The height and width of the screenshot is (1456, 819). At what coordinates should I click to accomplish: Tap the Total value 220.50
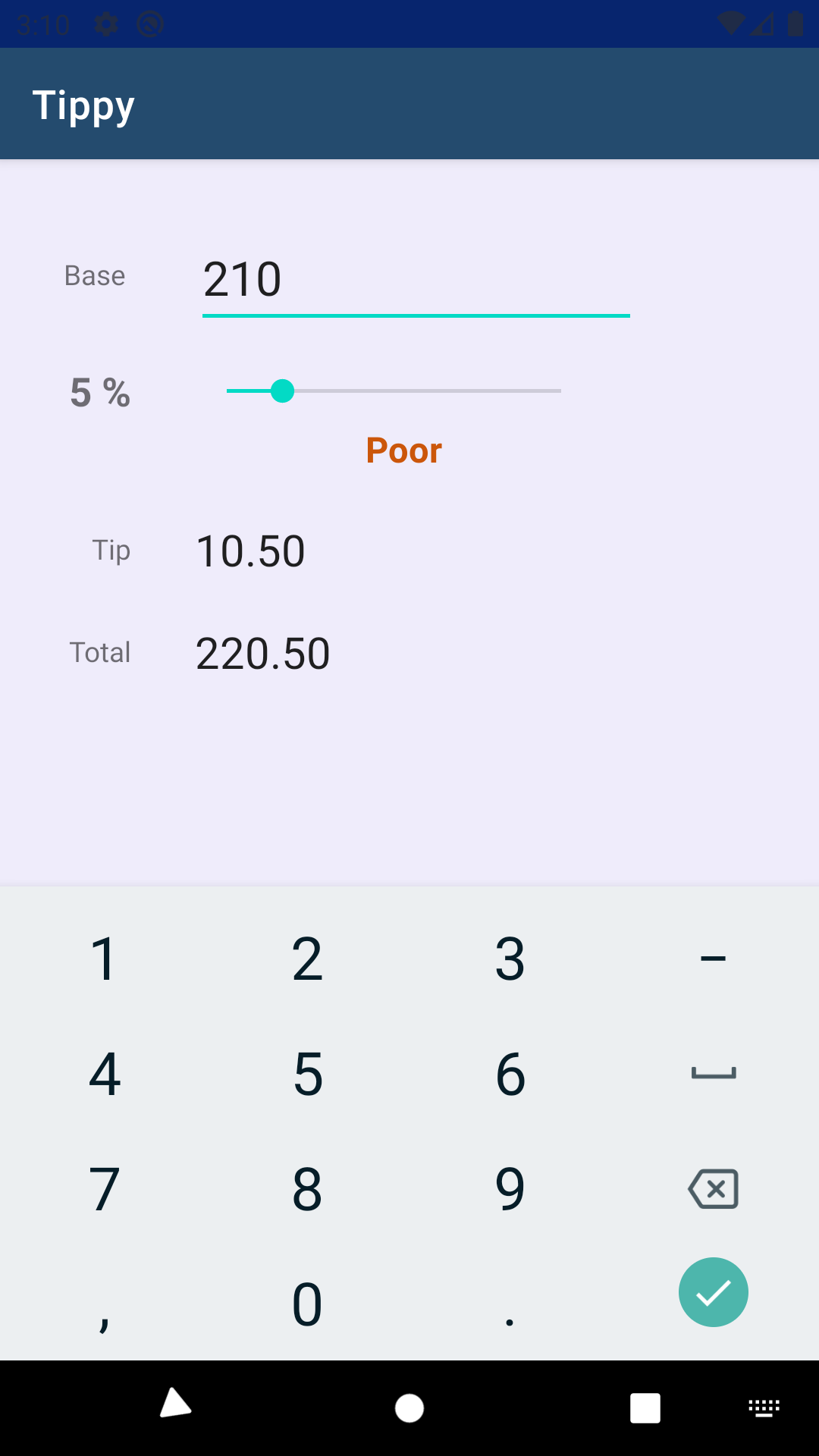click(262, 652)
